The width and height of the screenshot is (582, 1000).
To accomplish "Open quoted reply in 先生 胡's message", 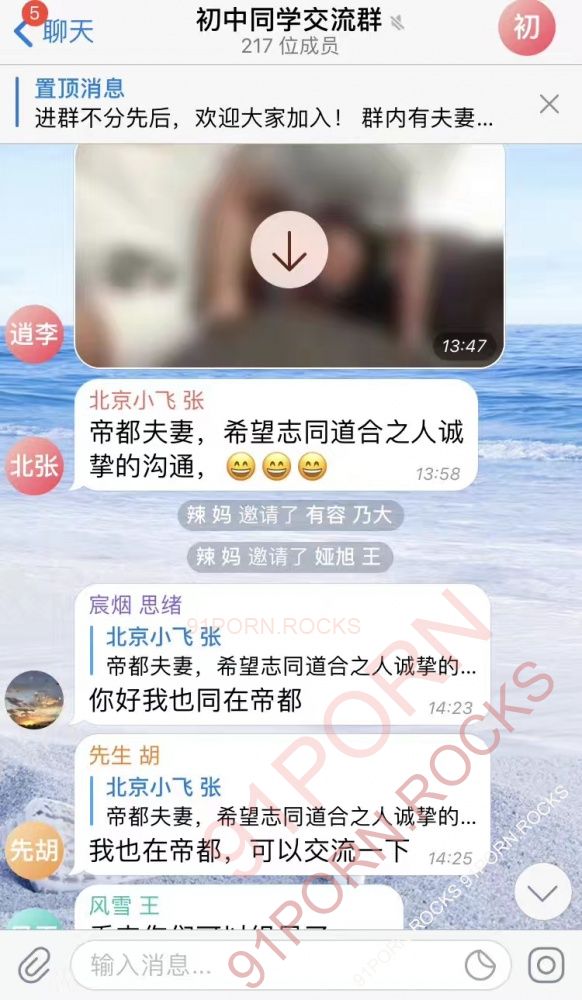I will pos(284,801).
